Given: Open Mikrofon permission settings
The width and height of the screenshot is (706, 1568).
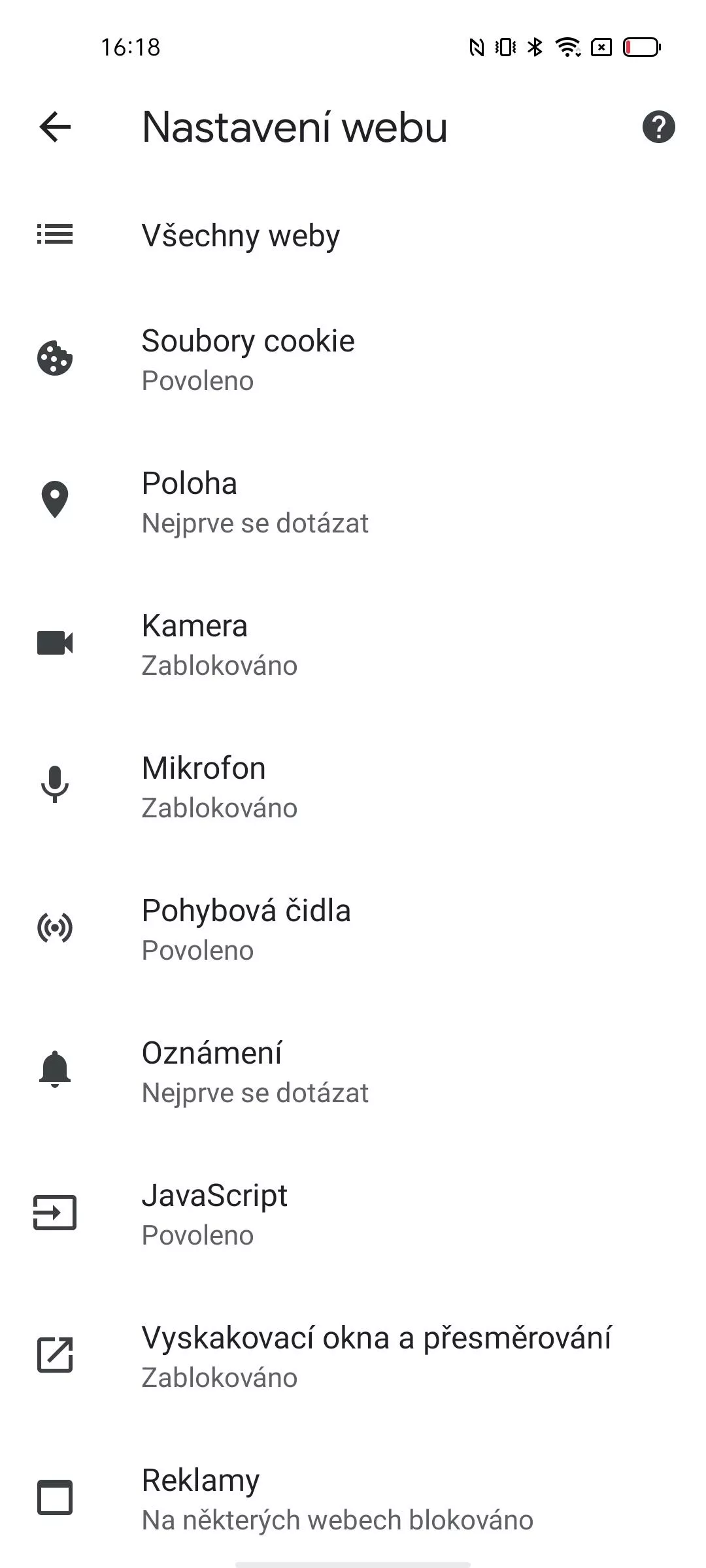Looking at the screenshot, I should tap(353, 787).
